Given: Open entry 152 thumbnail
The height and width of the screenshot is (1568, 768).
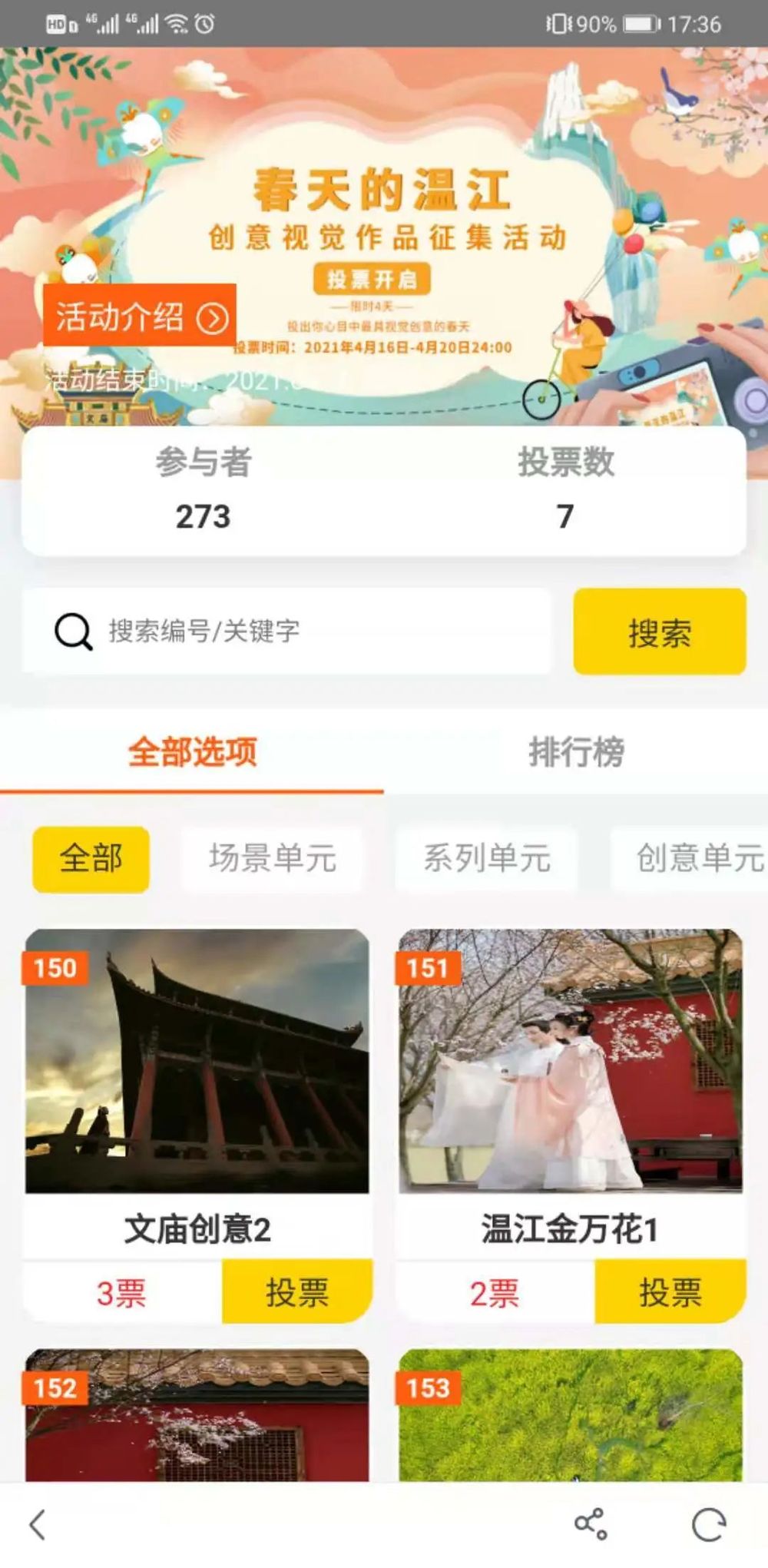Looking at the screenshot, I should click(x=197, y=1416).
